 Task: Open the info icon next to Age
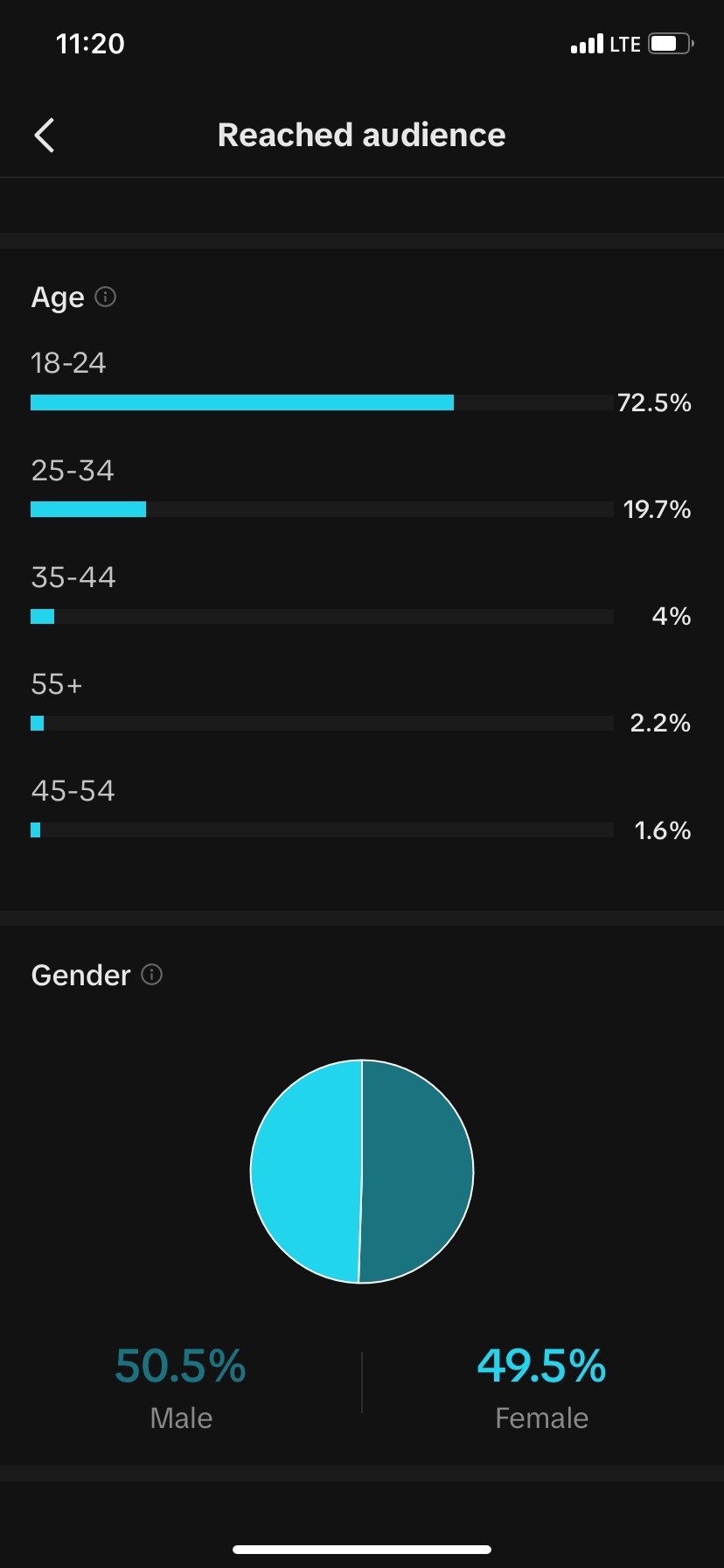pos(105,297)
